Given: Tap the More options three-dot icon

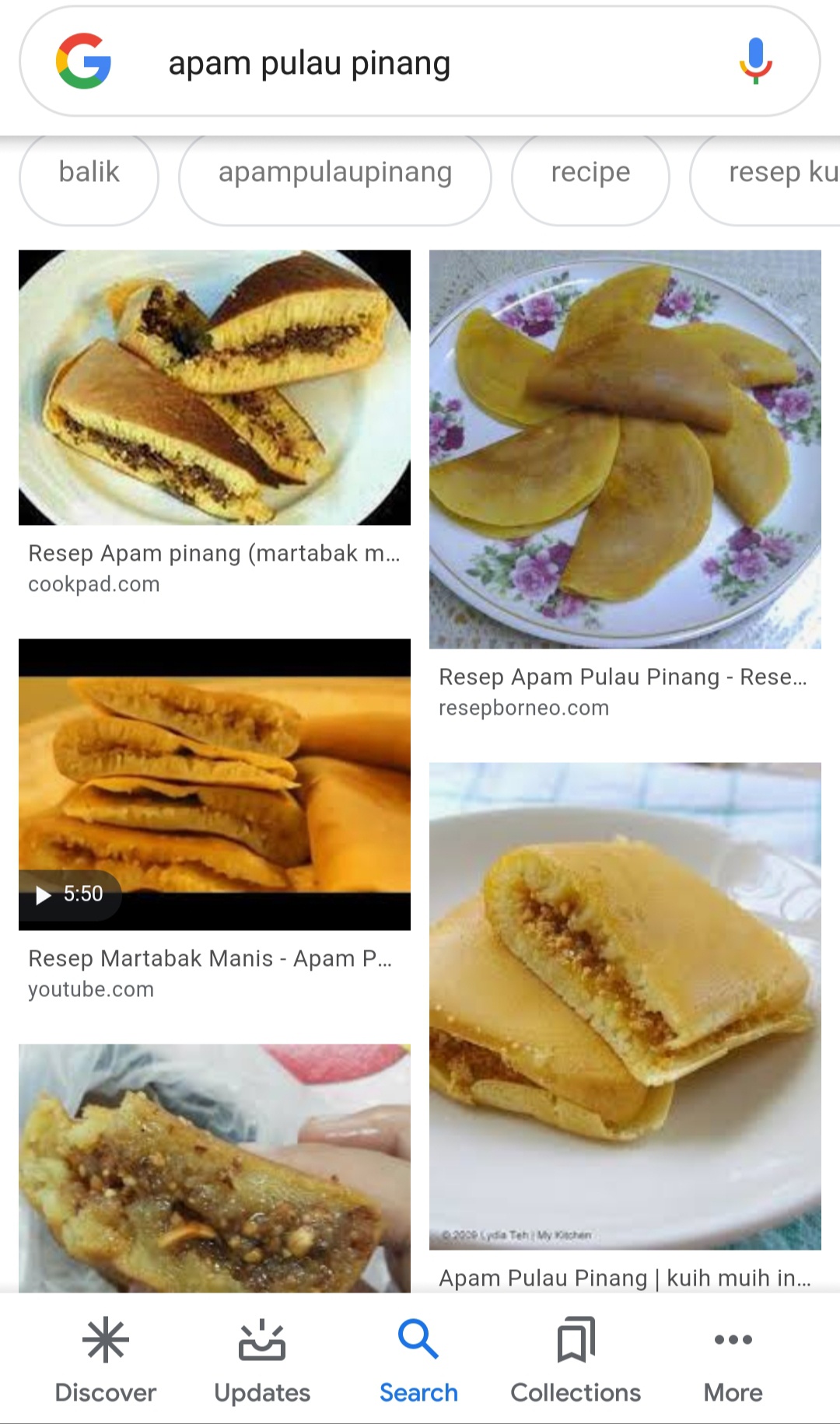Looking at the screenshot, I should click(731, 1339).
